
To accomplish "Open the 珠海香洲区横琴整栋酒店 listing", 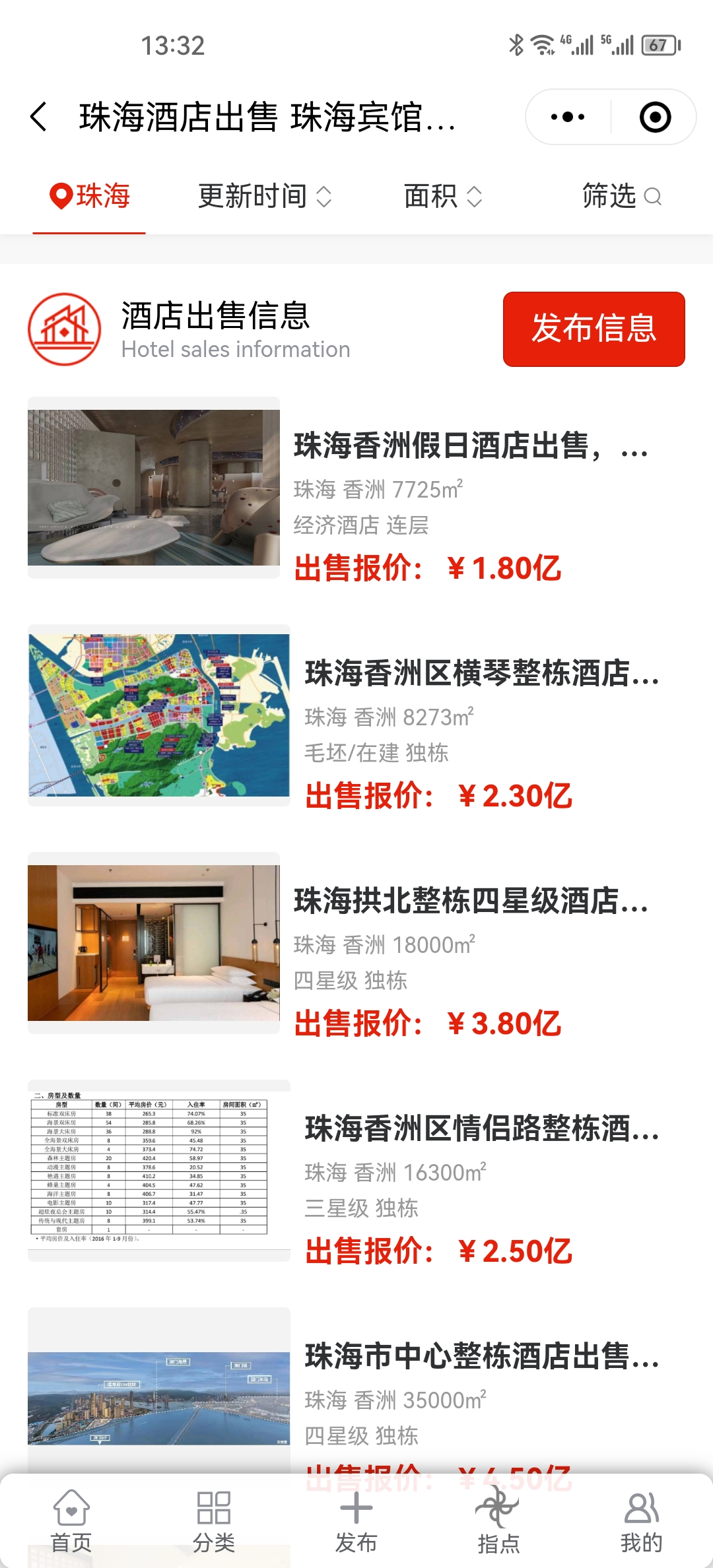I will pos(482,674).
